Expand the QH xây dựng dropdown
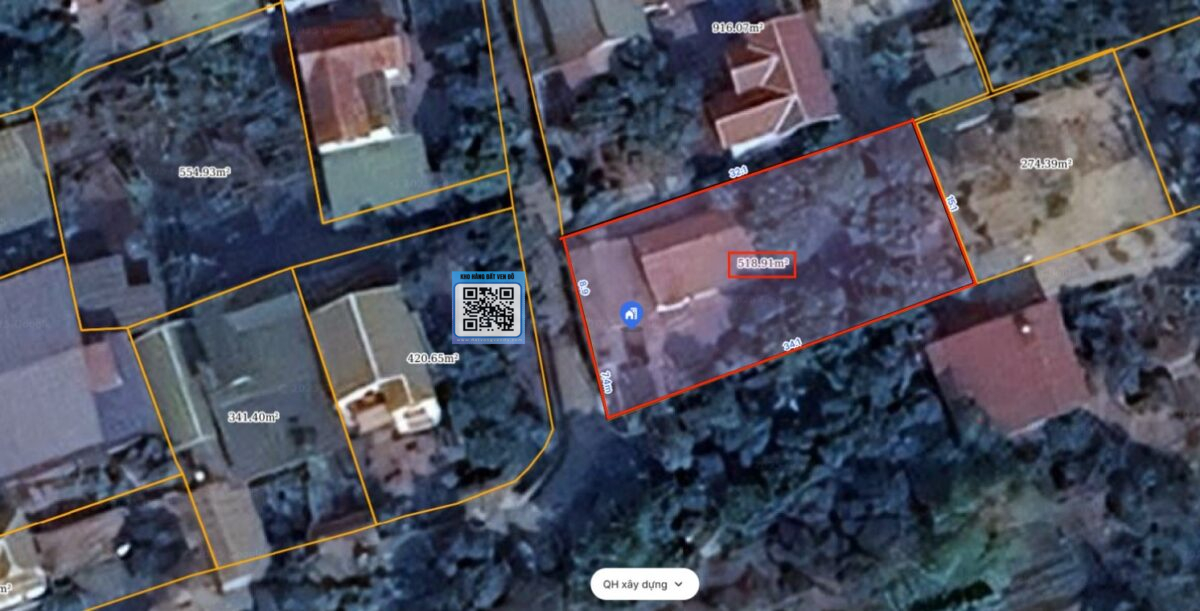 644,583
